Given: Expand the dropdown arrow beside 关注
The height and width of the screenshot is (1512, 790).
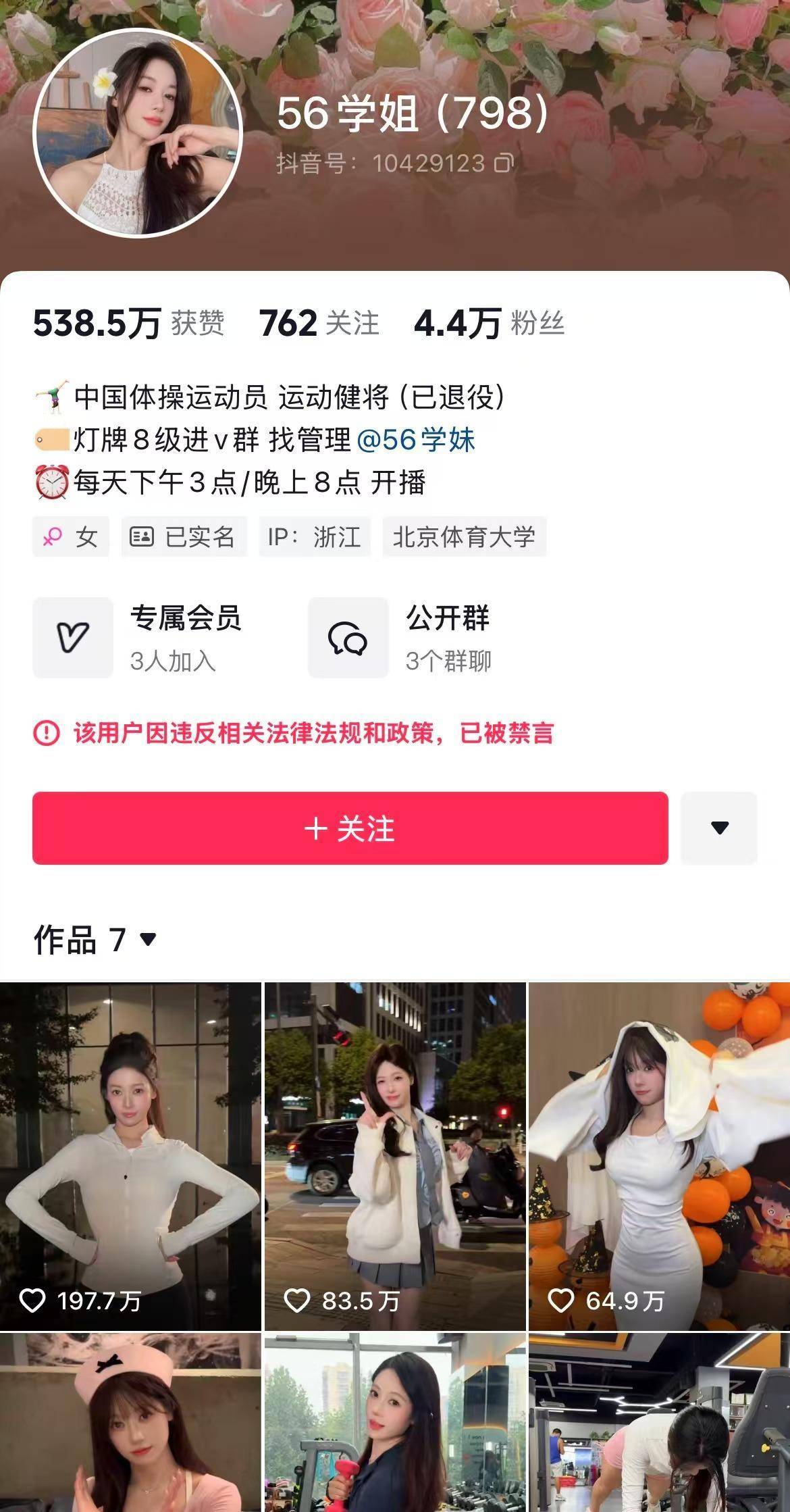Looking at the screenshot, I should point(719,828).
